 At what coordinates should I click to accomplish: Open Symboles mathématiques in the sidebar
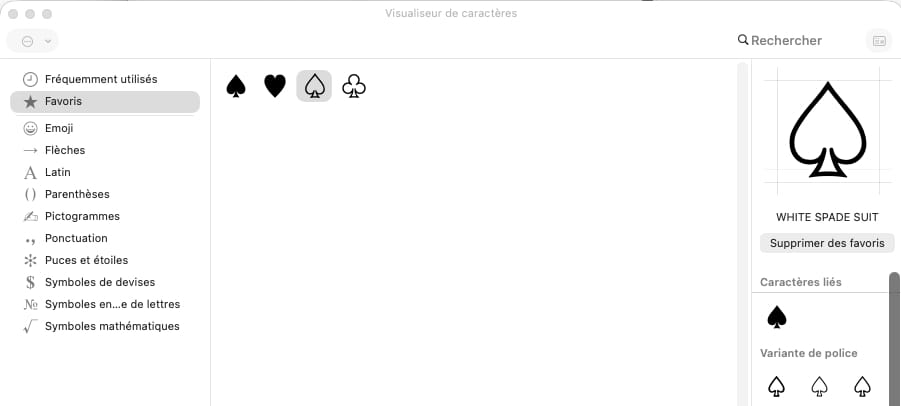(111, 326)
